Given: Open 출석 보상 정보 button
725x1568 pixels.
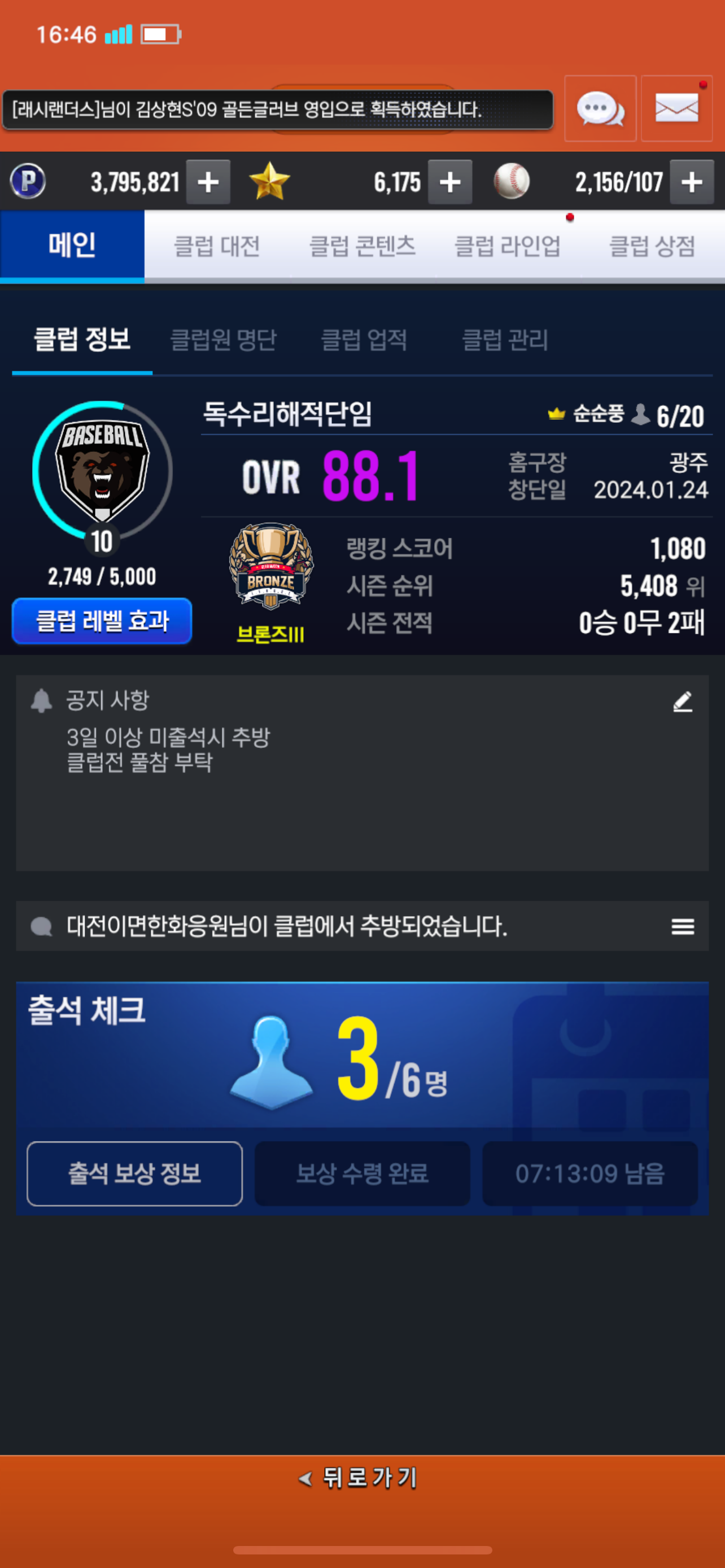Looking at the screenshot, I should coord(134,1173).
